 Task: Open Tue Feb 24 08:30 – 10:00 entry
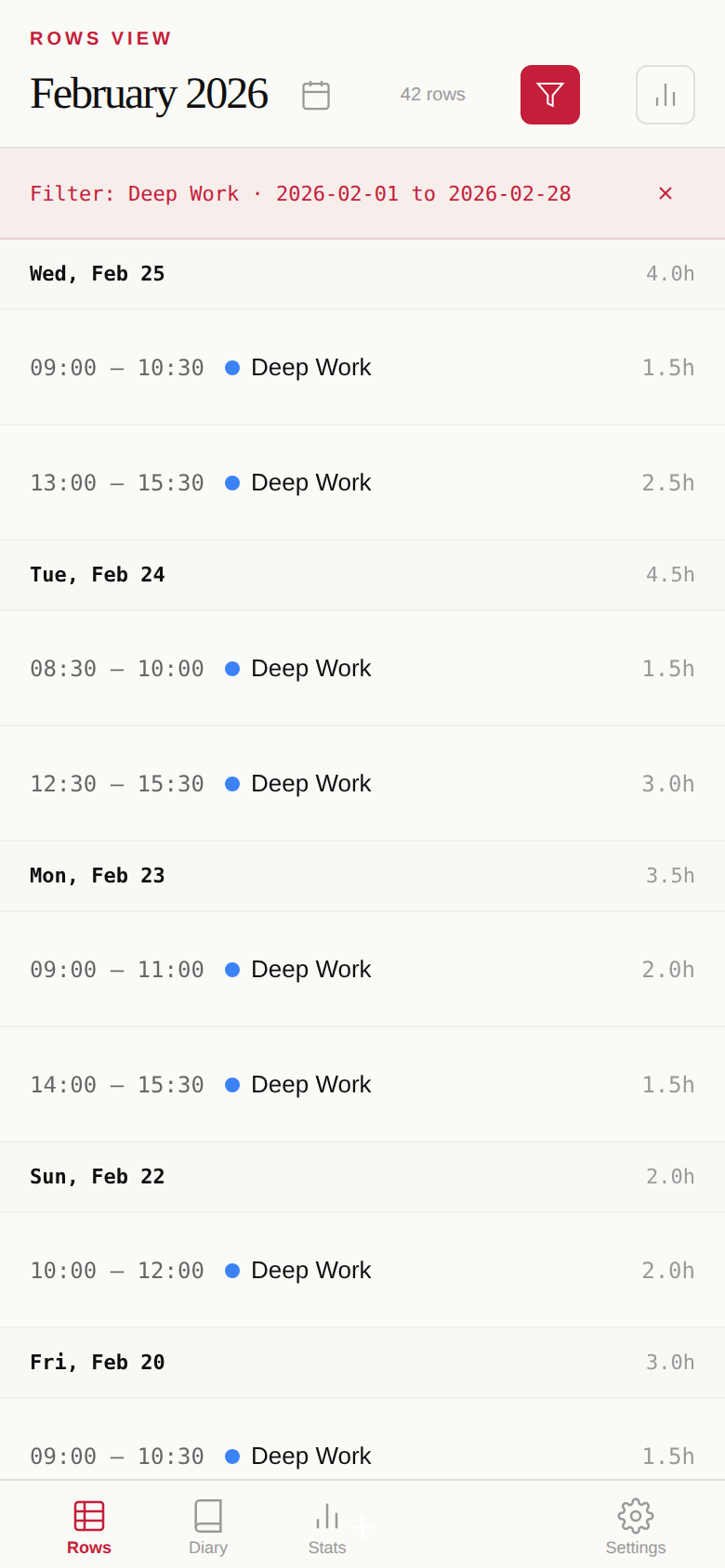point(362,669)
